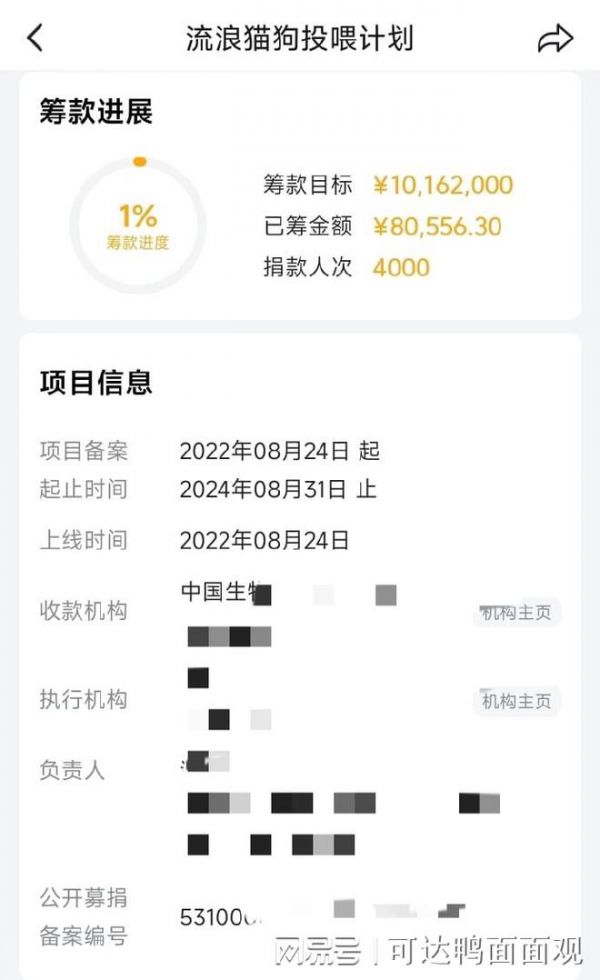The height and width of the screenshot is (980, 600).
Task: Open the 机构主页 button for 收款机构
Action: click(516, 612)
